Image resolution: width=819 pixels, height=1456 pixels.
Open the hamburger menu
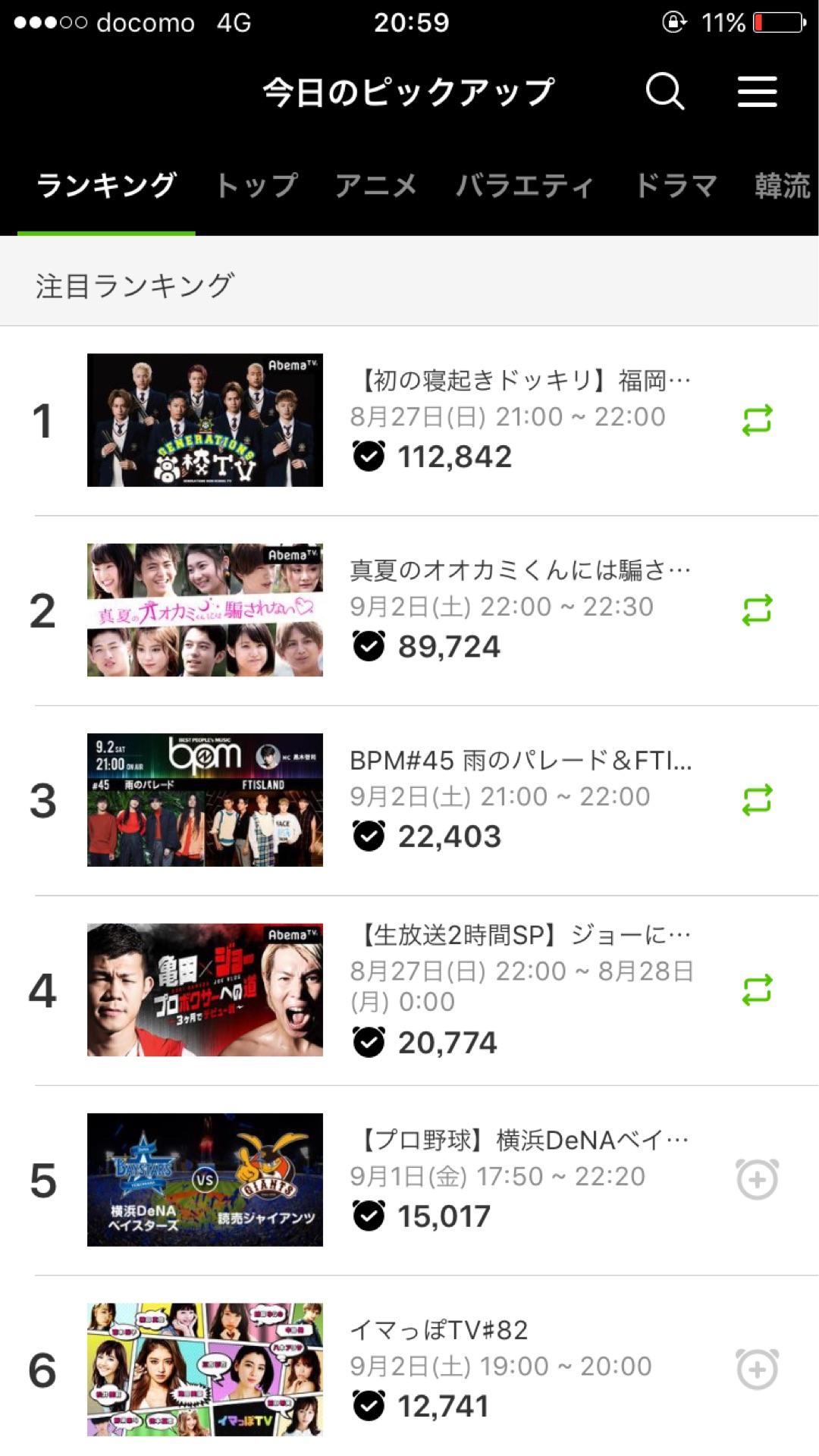pos(757,92)
